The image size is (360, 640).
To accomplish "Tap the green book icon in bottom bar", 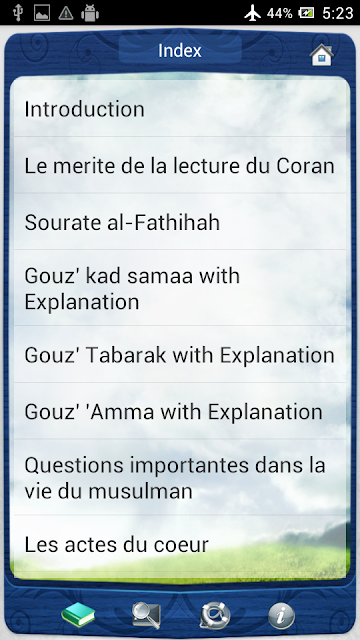I will click(x=78, y=615).
